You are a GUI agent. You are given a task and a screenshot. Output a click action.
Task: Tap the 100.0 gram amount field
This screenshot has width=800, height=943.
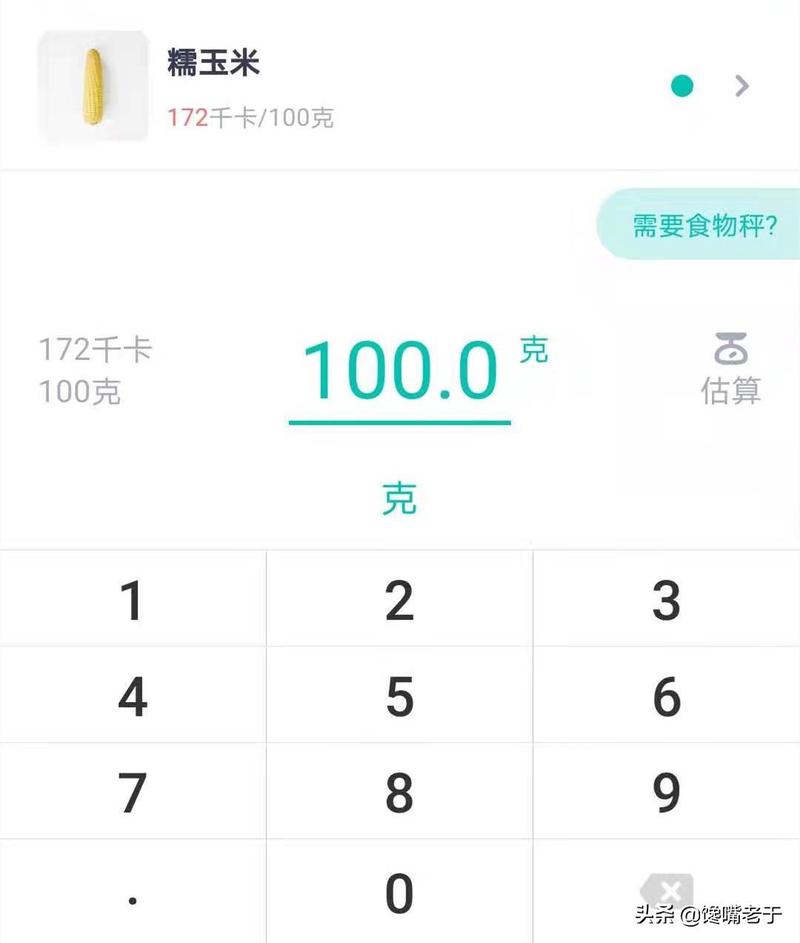coord(400,371)
